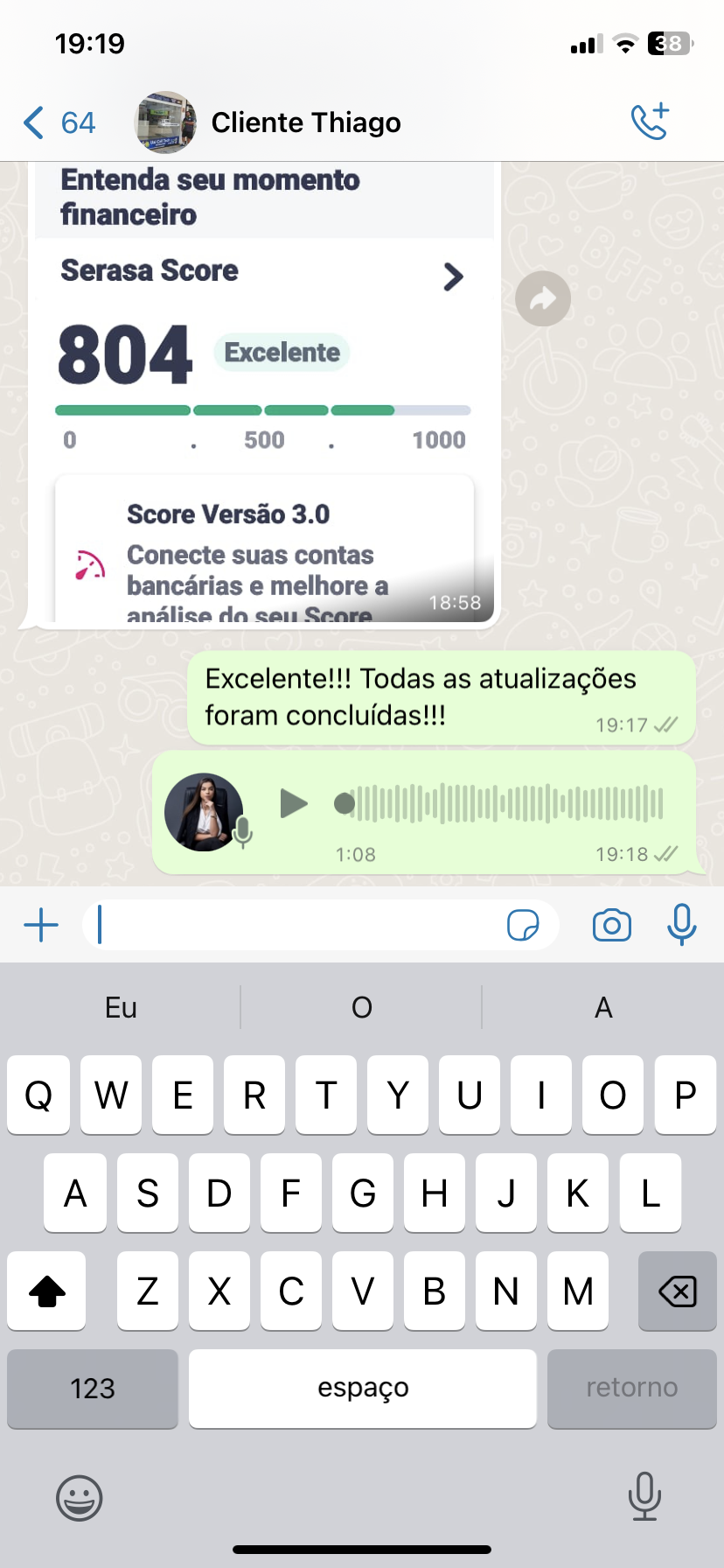Tap the backspace key
Image resolution: width=724 pixels, height=1568 pixels.
677,1291
